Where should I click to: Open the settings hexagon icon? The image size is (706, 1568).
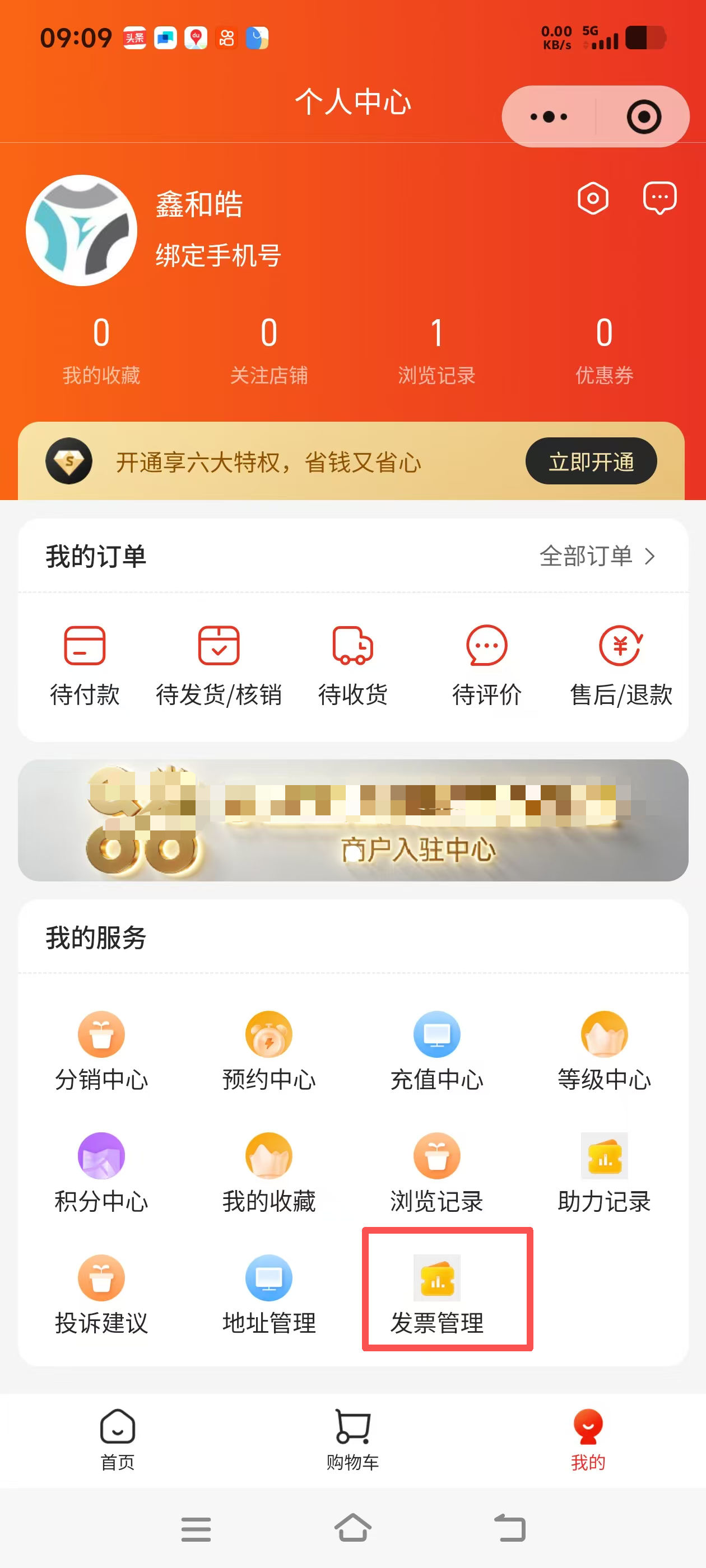tap(593, 198)
